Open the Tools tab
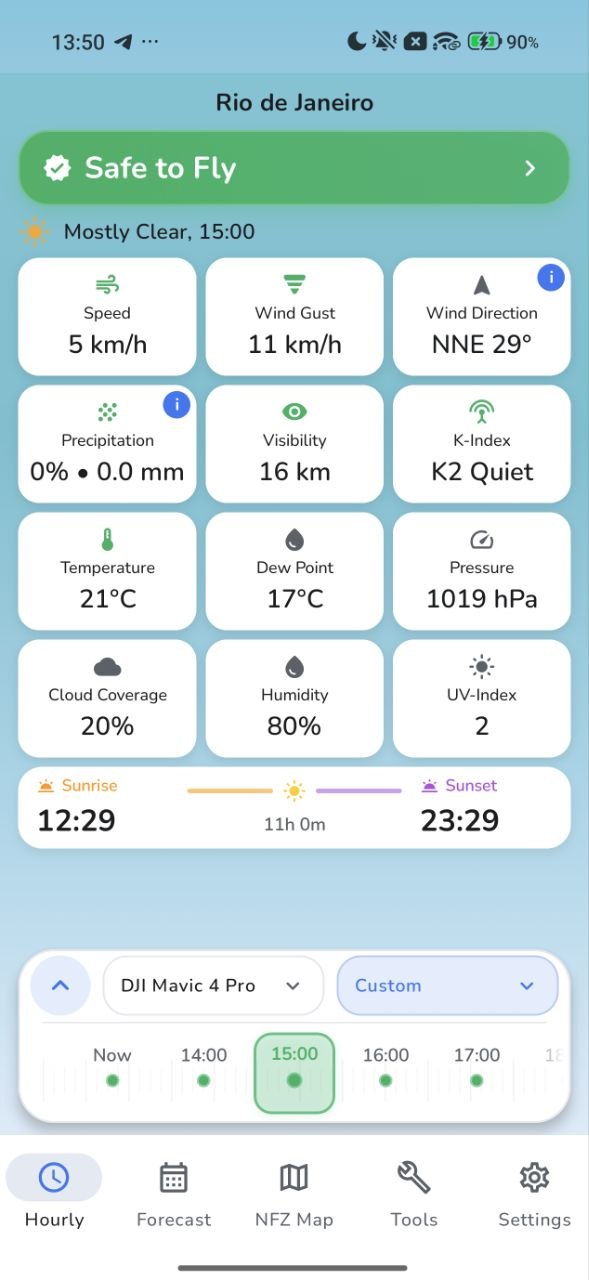Image resolution: width=589 pixels, height=1280 pixels. coord(414,1195)
